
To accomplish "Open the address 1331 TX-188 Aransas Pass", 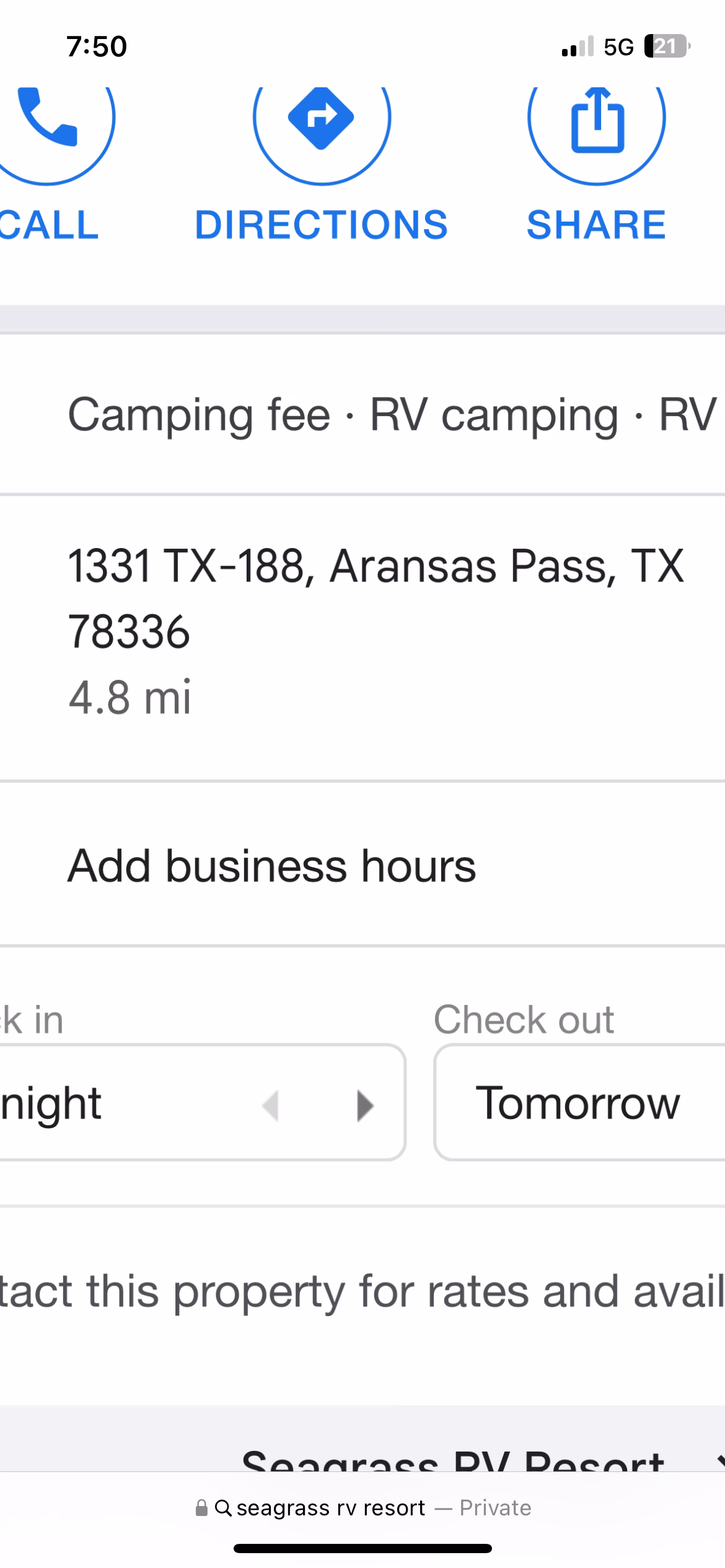I will pyautogui.click(x=375, y=598).
